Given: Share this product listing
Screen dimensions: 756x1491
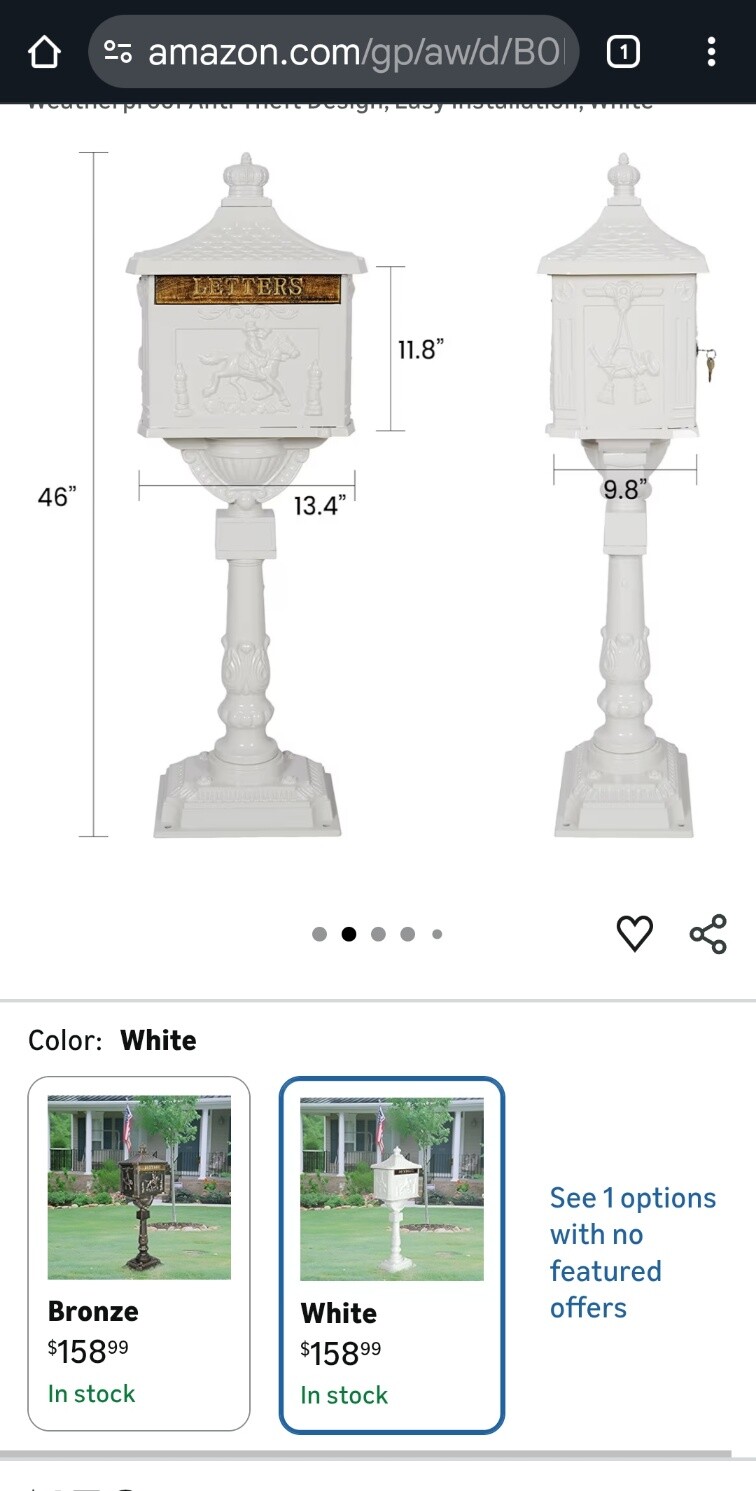Looking at the screenshot, I should 708,934.
